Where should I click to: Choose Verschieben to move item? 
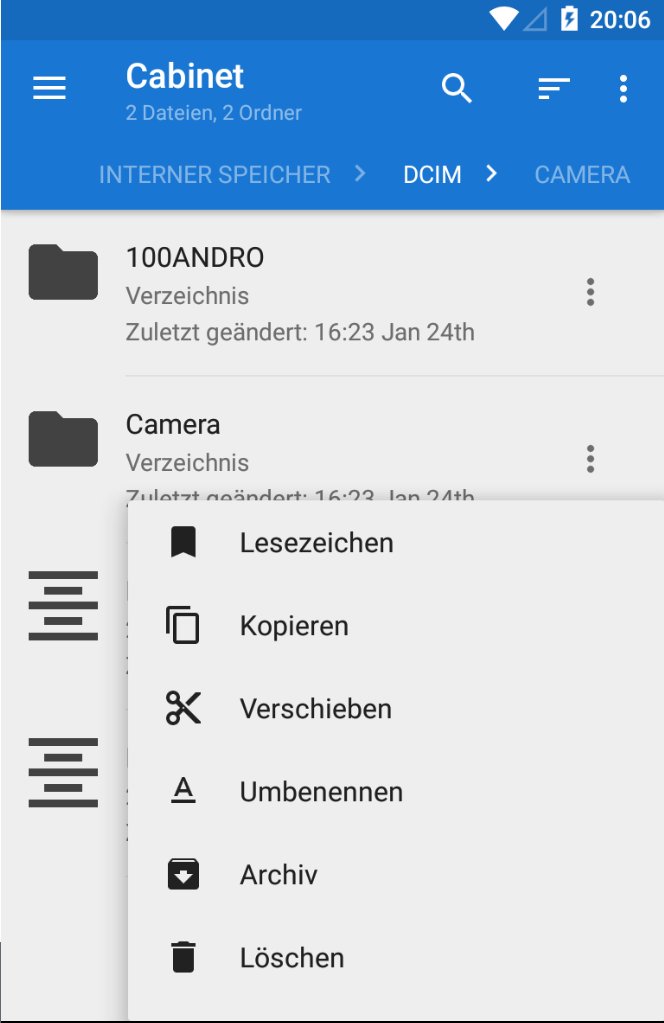(x=315, y=709)
